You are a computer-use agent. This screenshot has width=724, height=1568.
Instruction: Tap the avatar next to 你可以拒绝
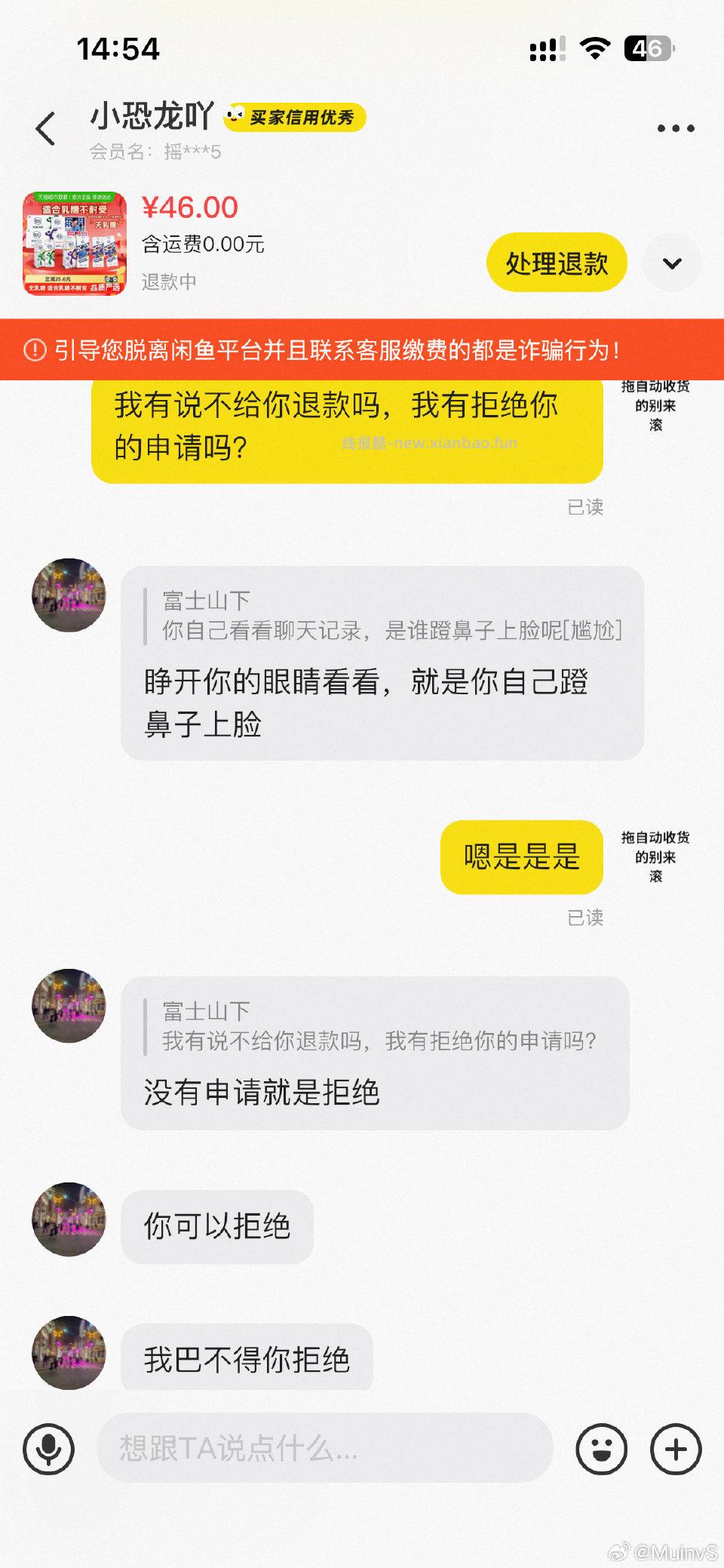(x=68, y=1220)
